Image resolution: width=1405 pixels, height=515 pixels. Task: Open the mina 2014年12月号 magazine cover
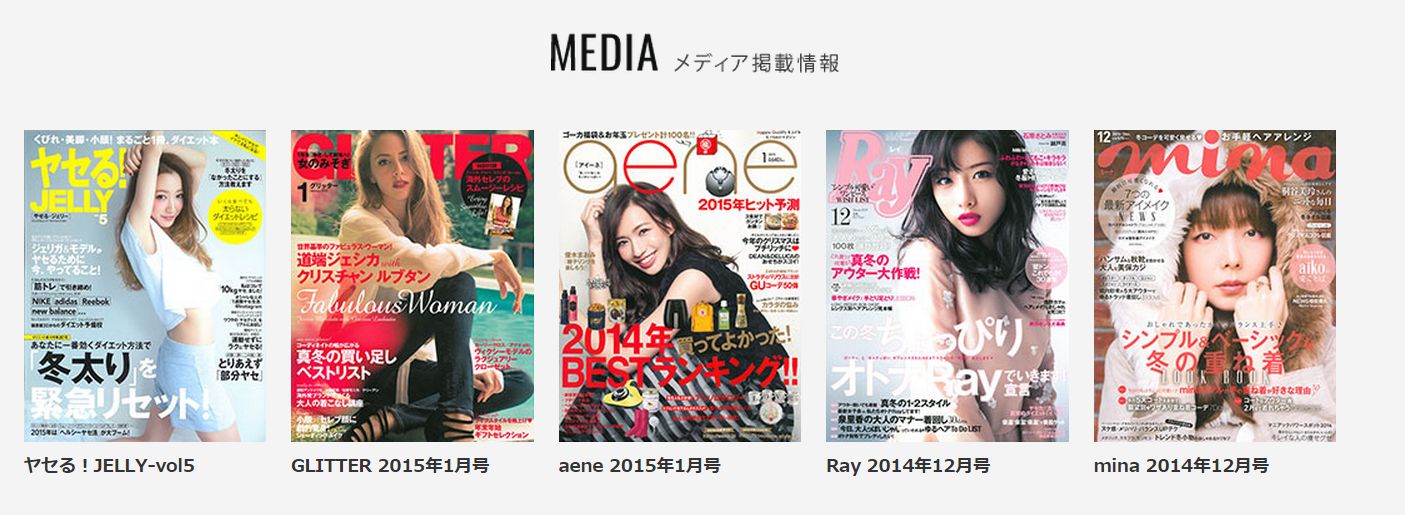(x=1214, y=286)
